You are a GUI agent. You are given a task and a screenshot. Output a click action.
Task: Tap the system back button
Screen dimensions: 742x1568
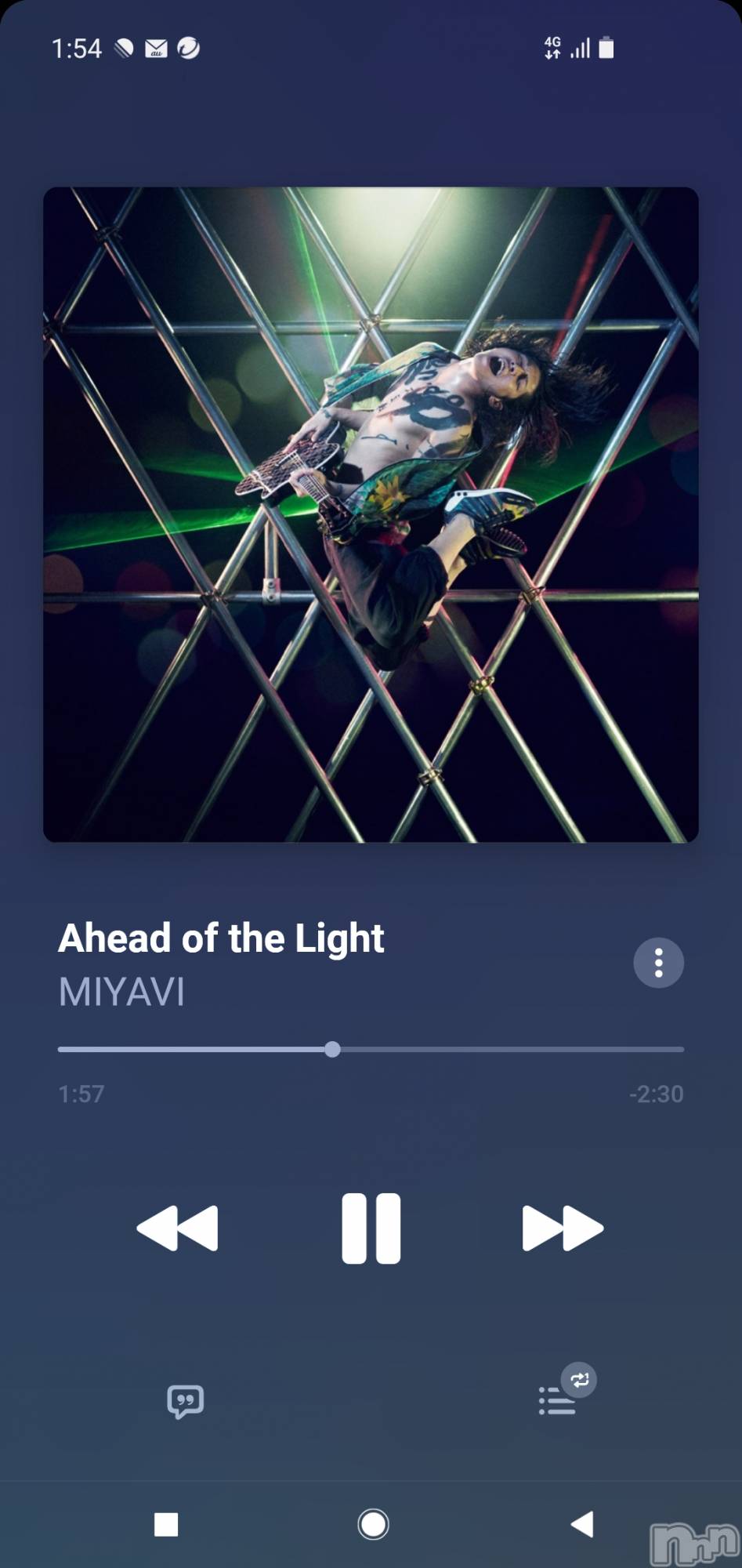coord(581,1524)
